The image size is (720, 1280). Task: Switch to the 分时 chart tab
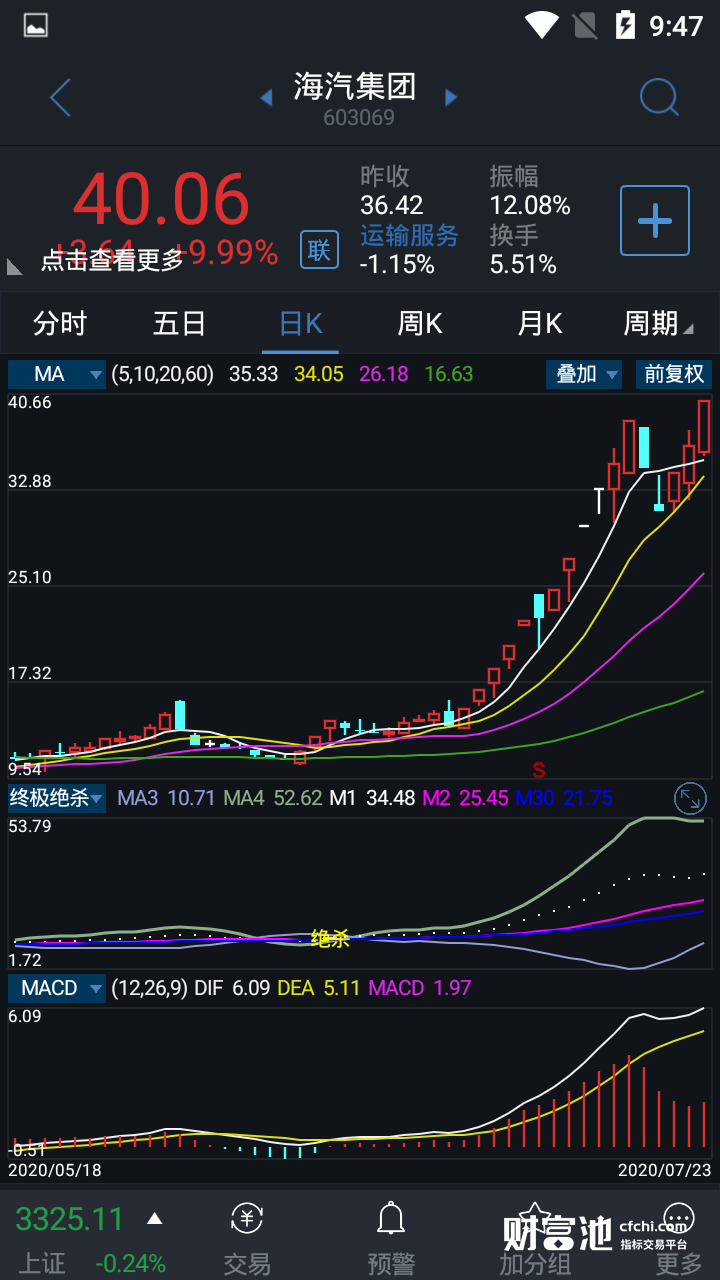click(60, 323)
